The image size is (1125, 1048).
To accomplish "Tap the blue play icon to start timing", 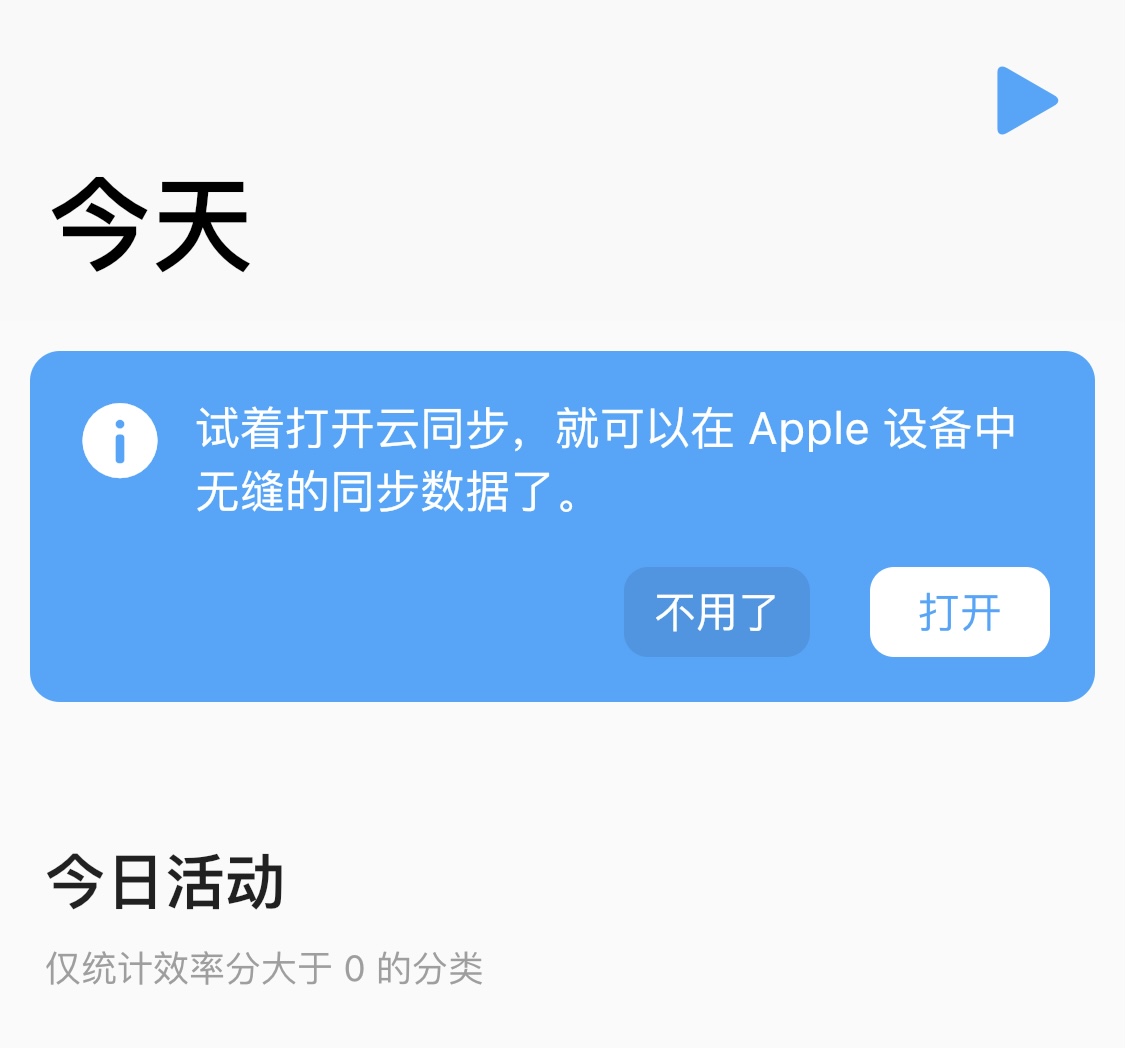I will click(x=1025, y=100).
